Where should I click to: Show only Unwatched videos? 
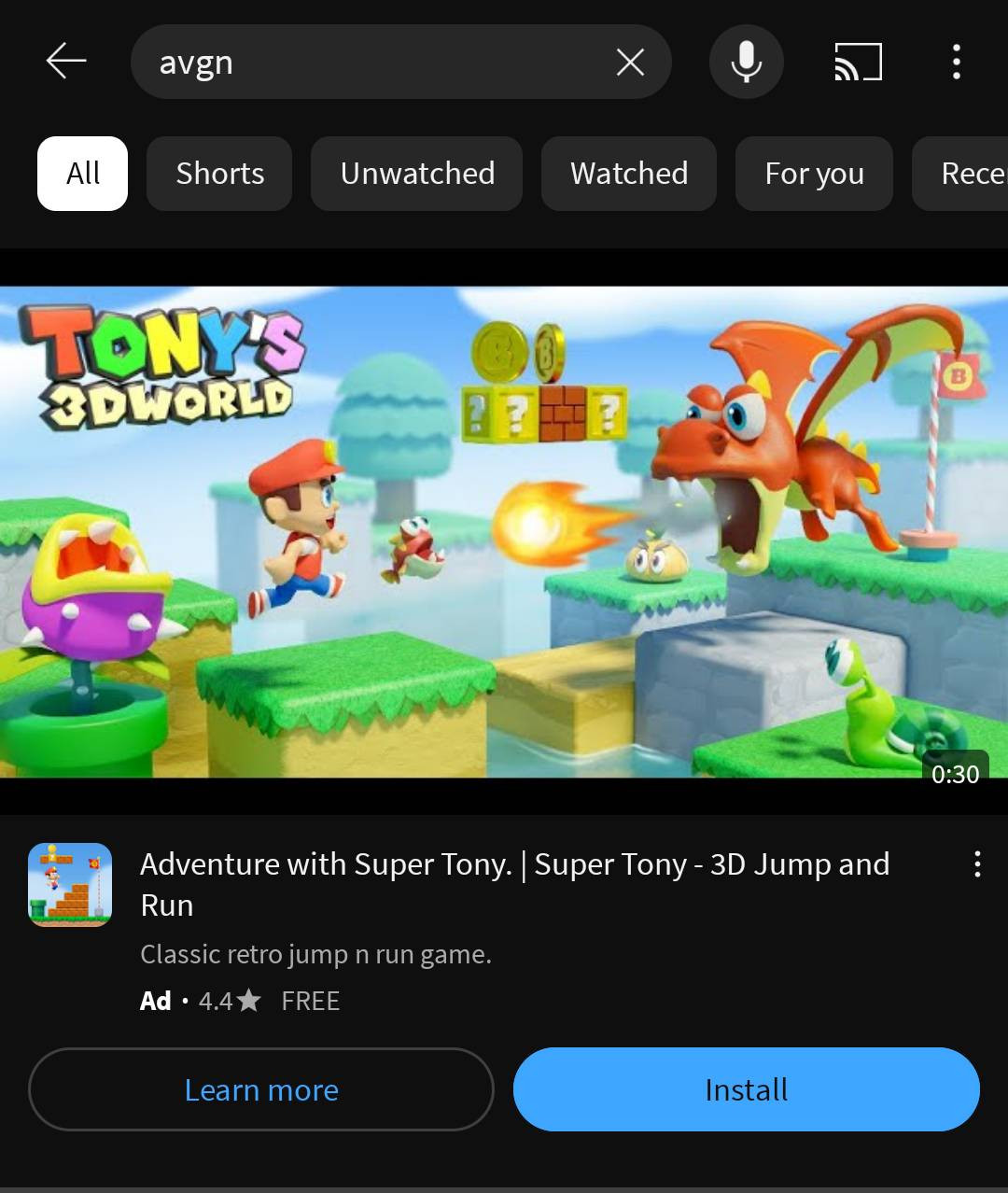[x=416, y=174]
